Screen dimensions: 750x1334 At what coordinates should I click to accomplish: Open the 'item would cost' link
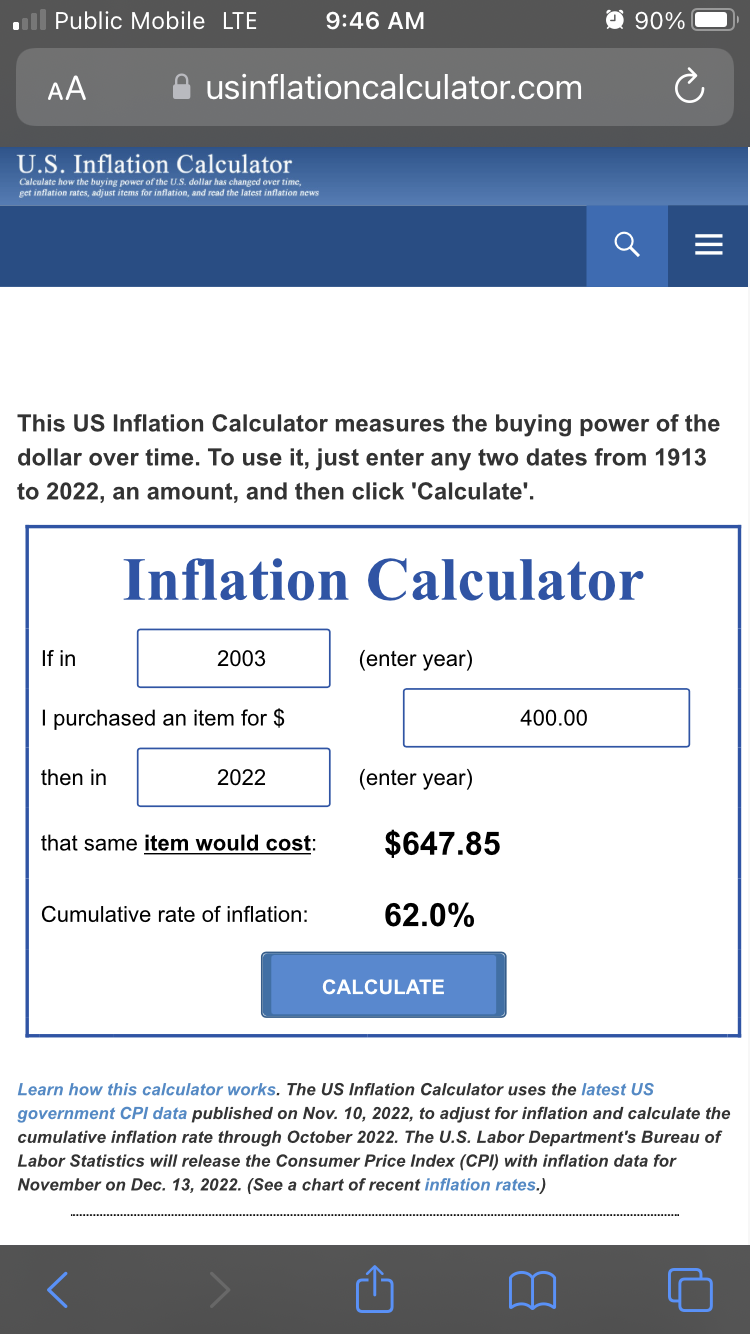pyautogui.click(x=228, y=843)
